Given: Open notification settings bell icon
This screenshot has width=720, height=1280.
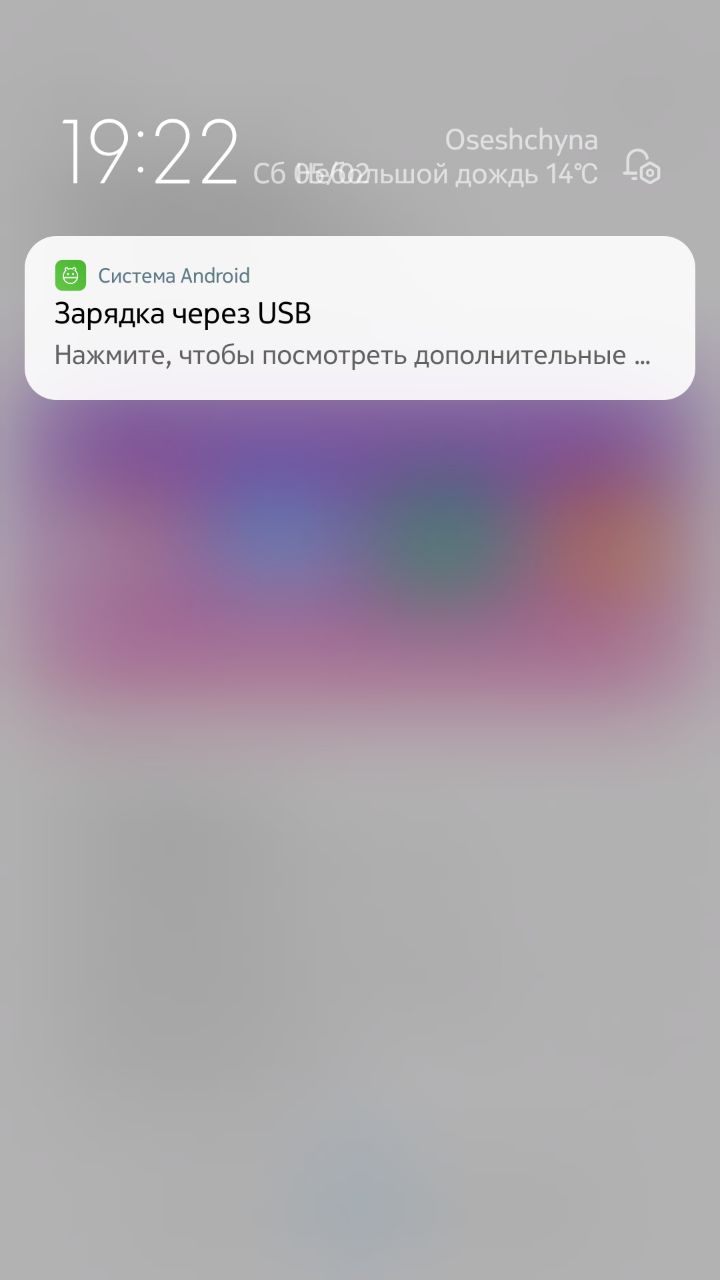Looking at the screenshot, I should (641, 165).
